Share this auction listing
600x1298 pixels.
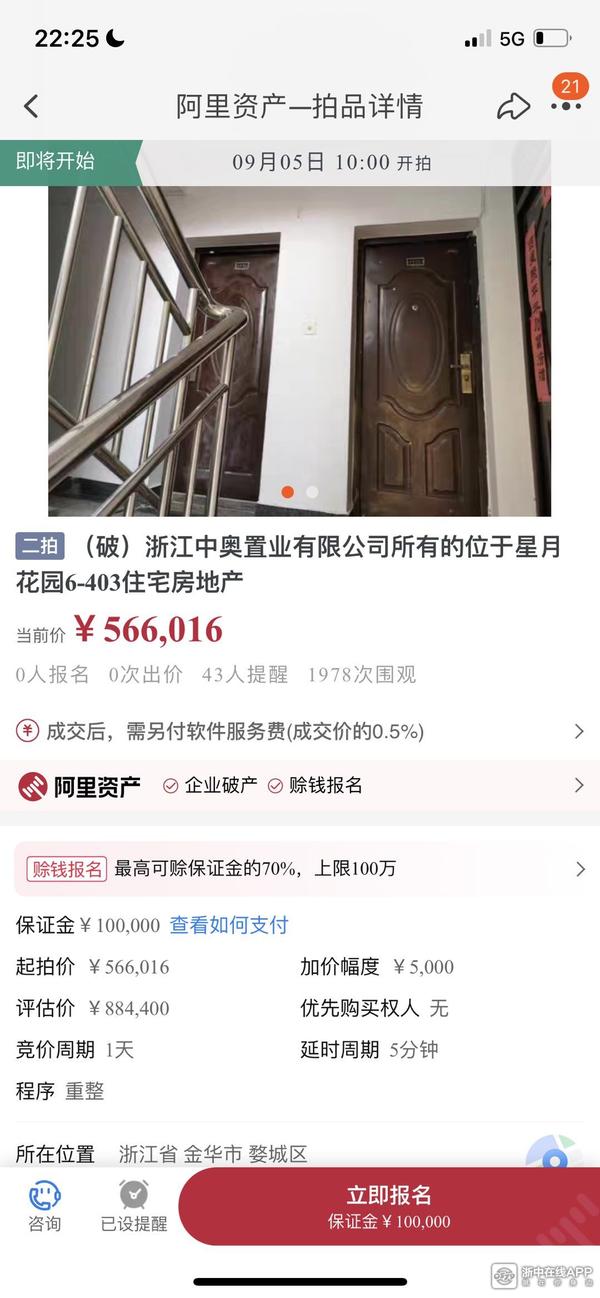click(x=512, y=106)
